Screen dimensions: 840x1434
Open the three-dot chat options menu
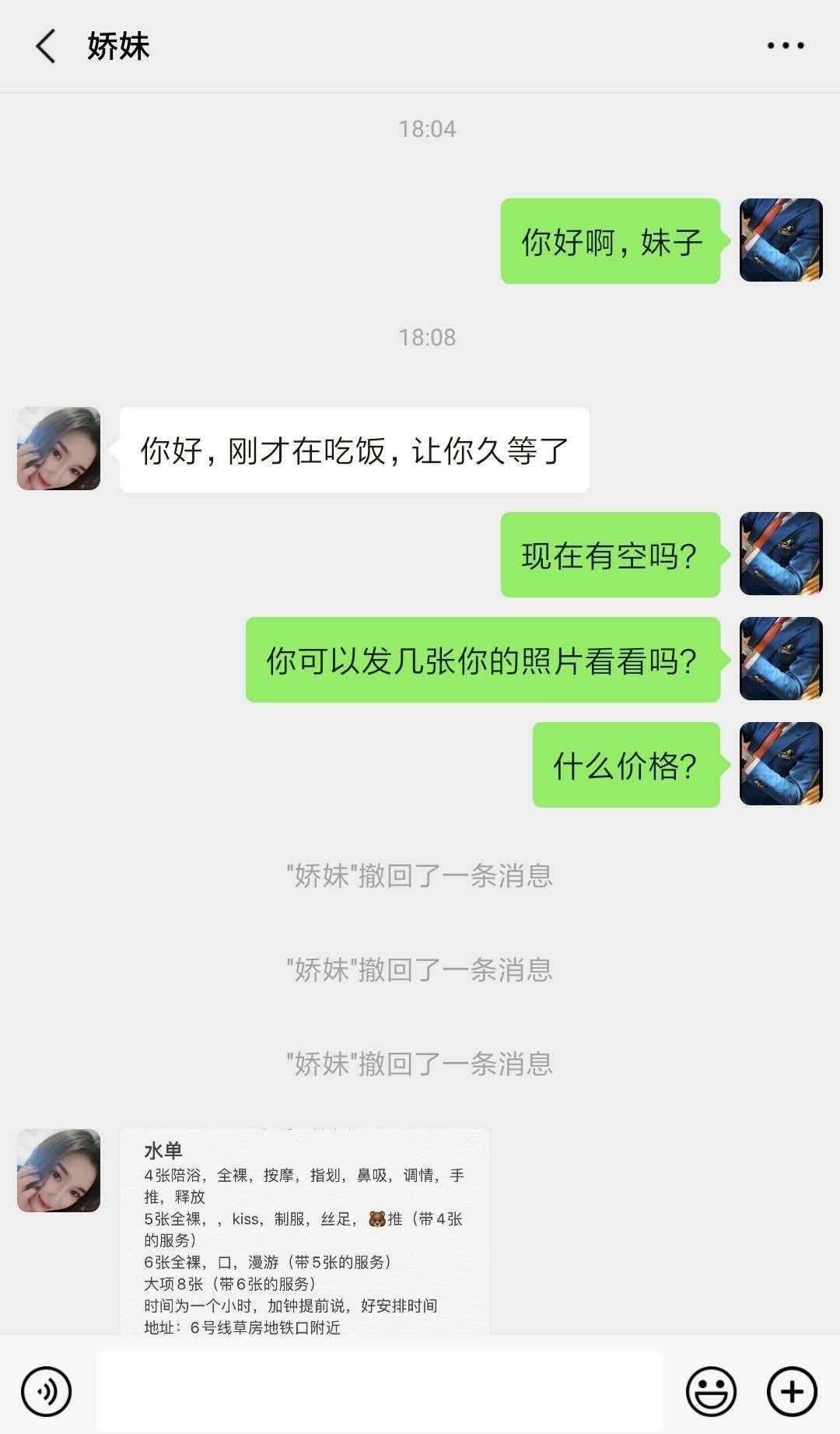(785, 46)
